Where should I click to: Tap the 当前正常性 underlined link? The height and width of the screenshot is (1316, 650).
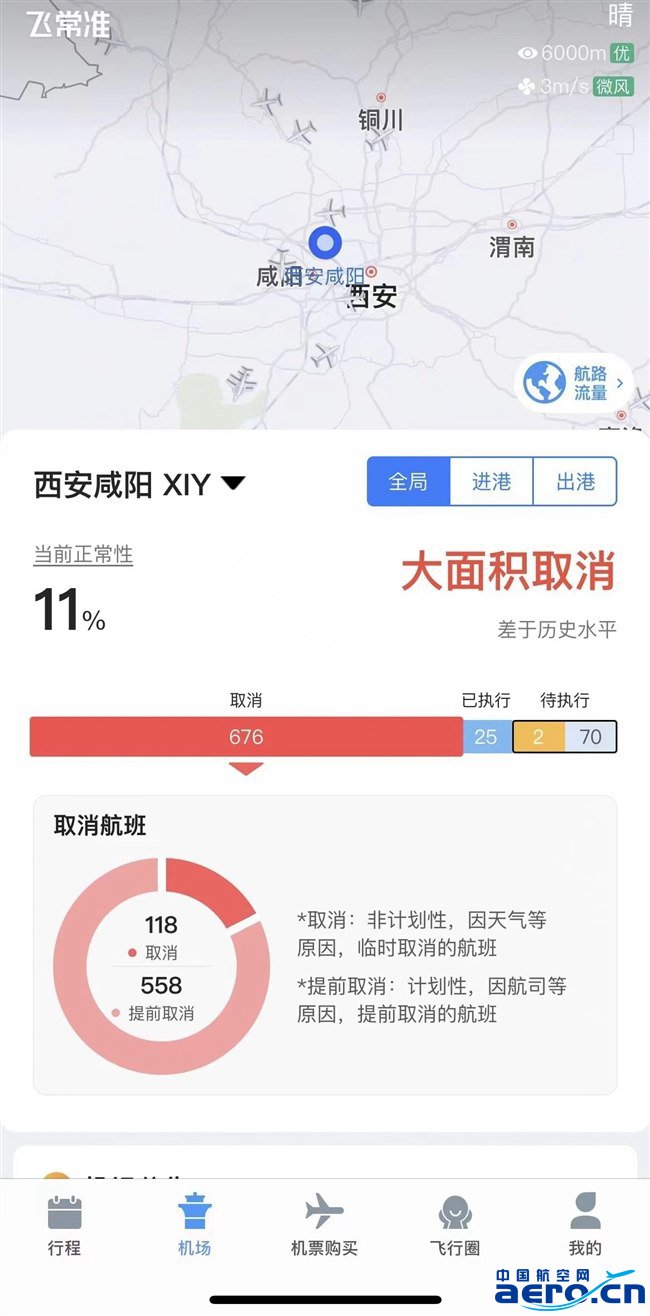click(x=83, y=555)
